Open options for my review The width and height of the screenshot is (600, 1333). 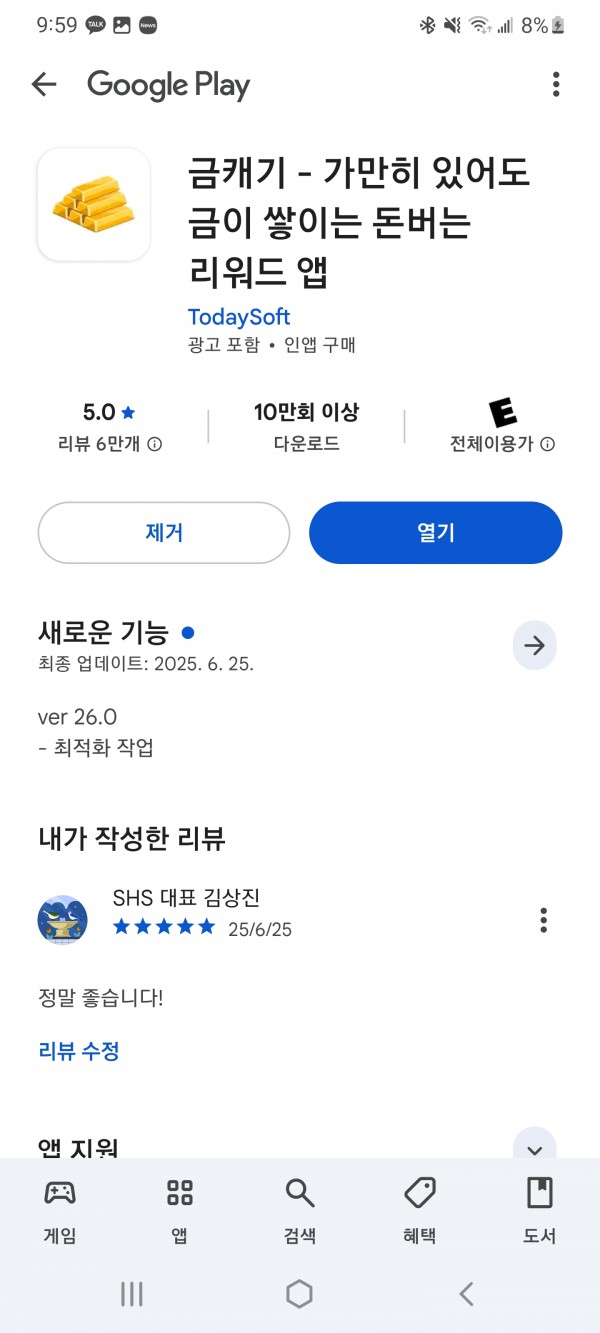coord(544,920)
